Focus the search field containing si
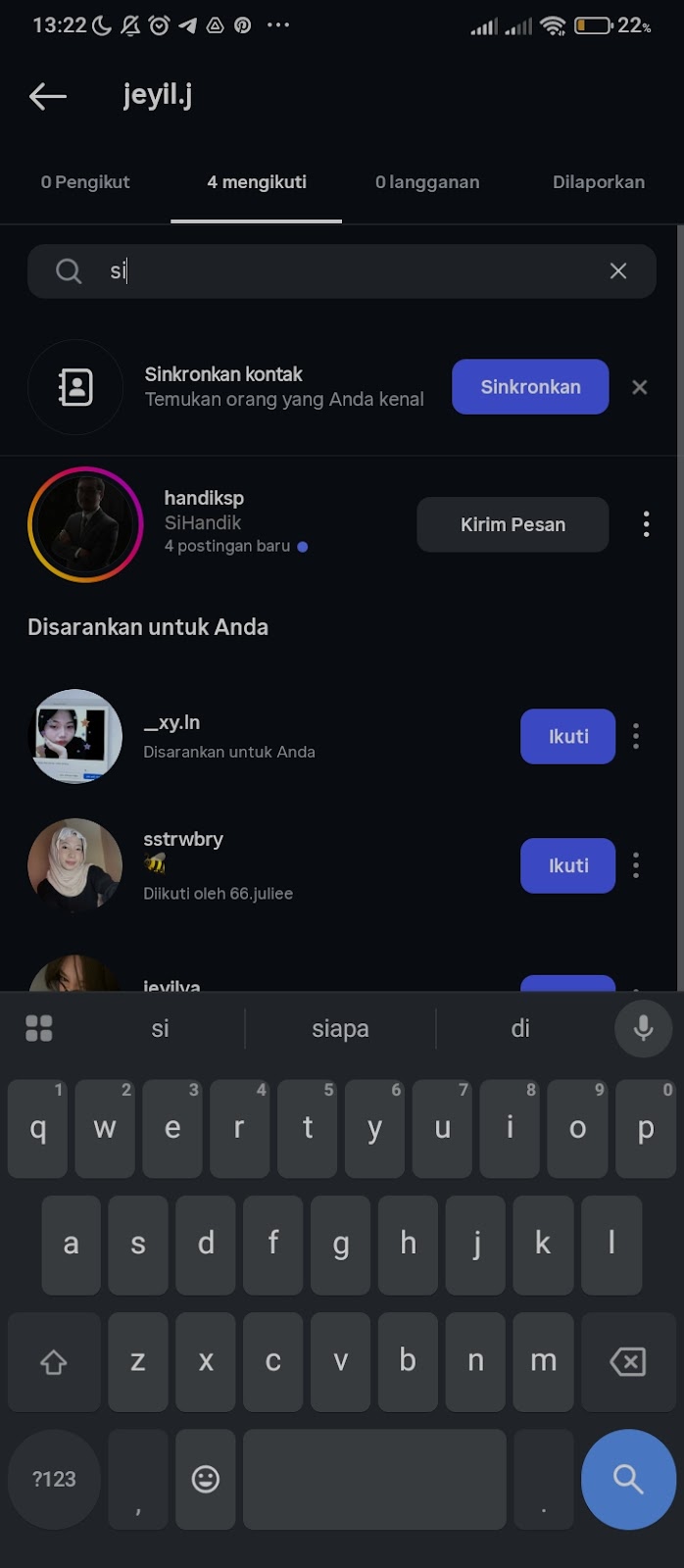684x1568 pixels. click(x=333, y=271)
